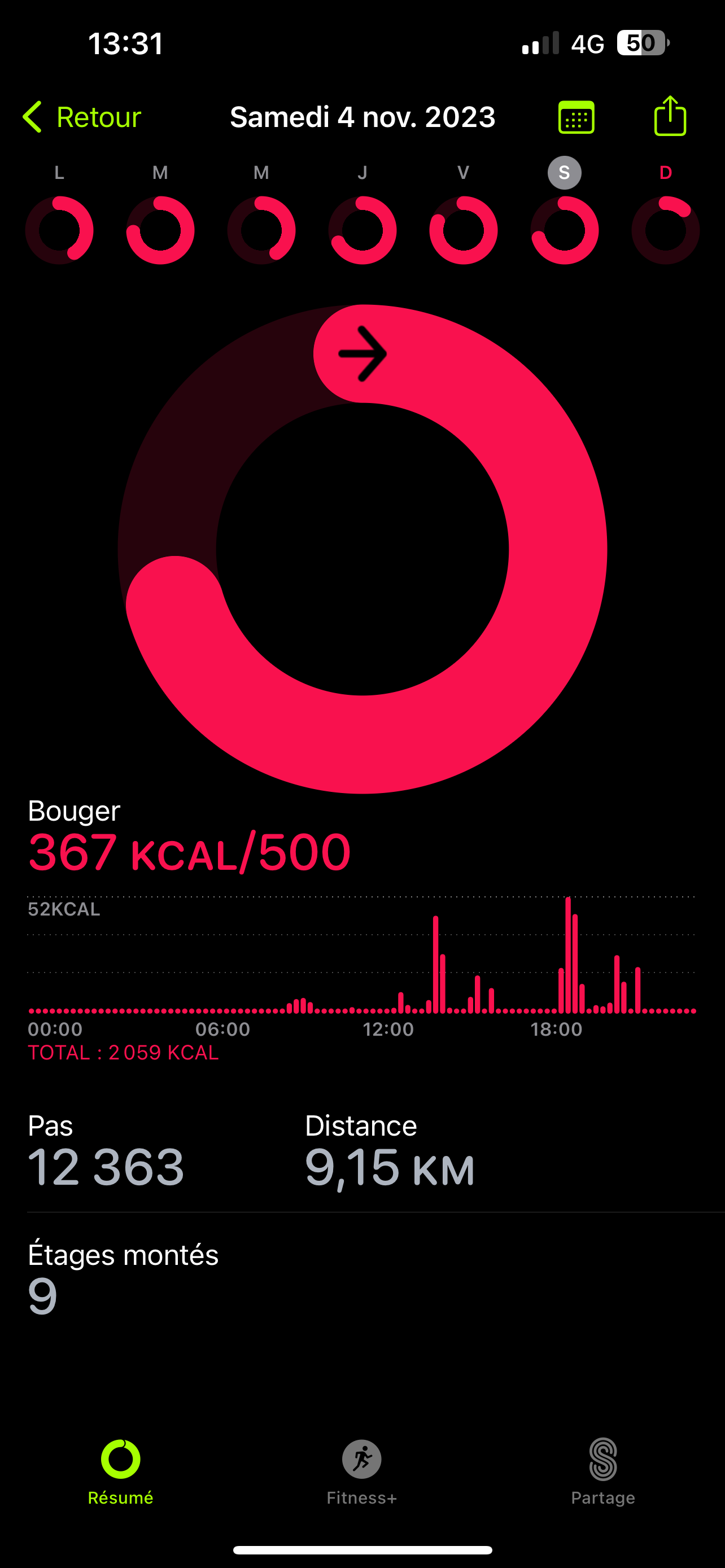Select Friday's activity ring labeled V

(x=463, y=230)
